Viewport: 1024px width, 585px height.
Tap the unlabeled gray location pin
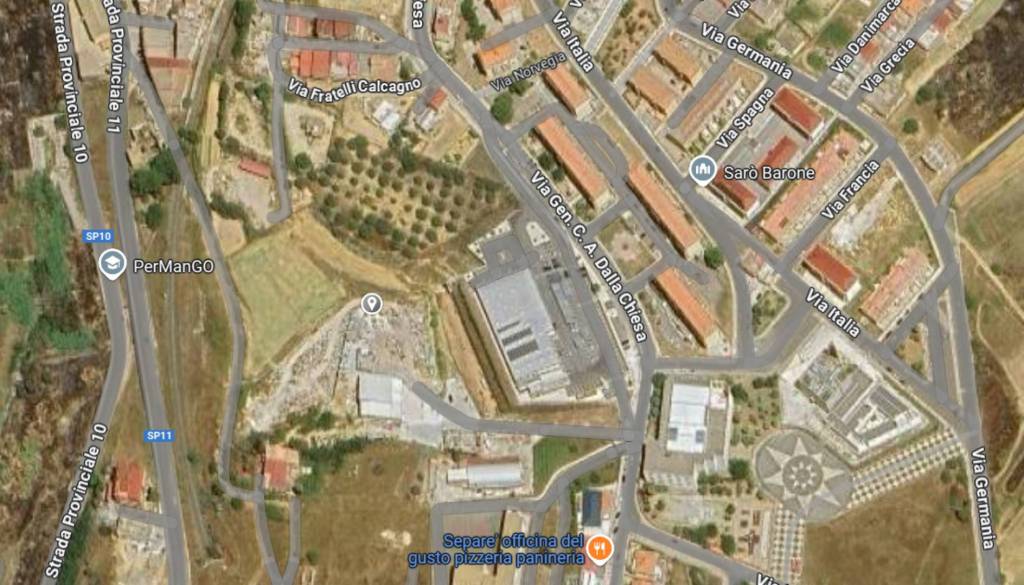[x=372, y=302]
